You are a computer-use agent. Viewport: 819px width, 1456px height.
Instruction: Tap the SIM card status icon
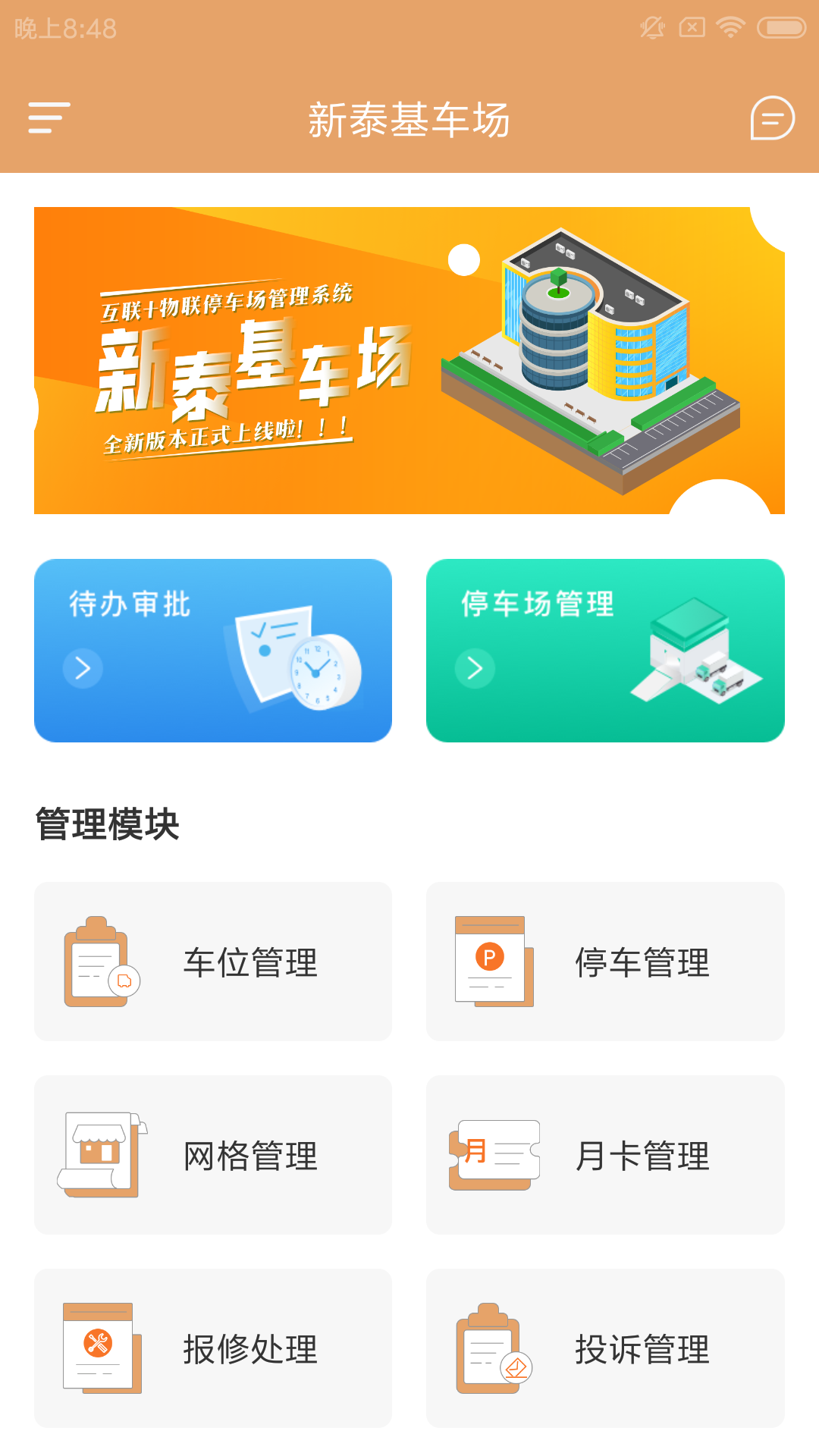pyautogui.click(x=691, y=27)
